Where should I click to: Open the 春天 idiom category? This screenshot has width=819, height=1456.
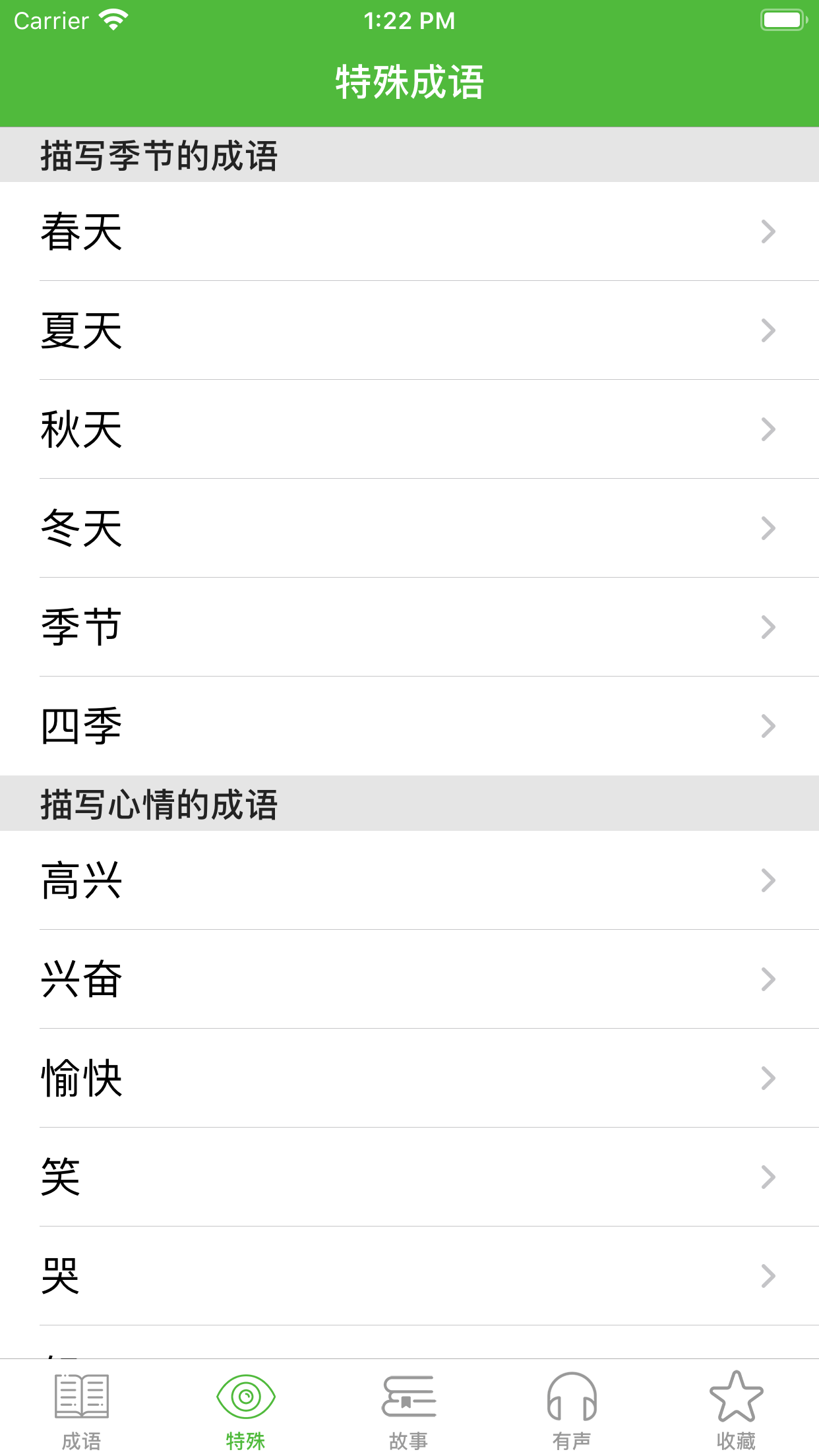pyautogui.click(x=409, y=231)
